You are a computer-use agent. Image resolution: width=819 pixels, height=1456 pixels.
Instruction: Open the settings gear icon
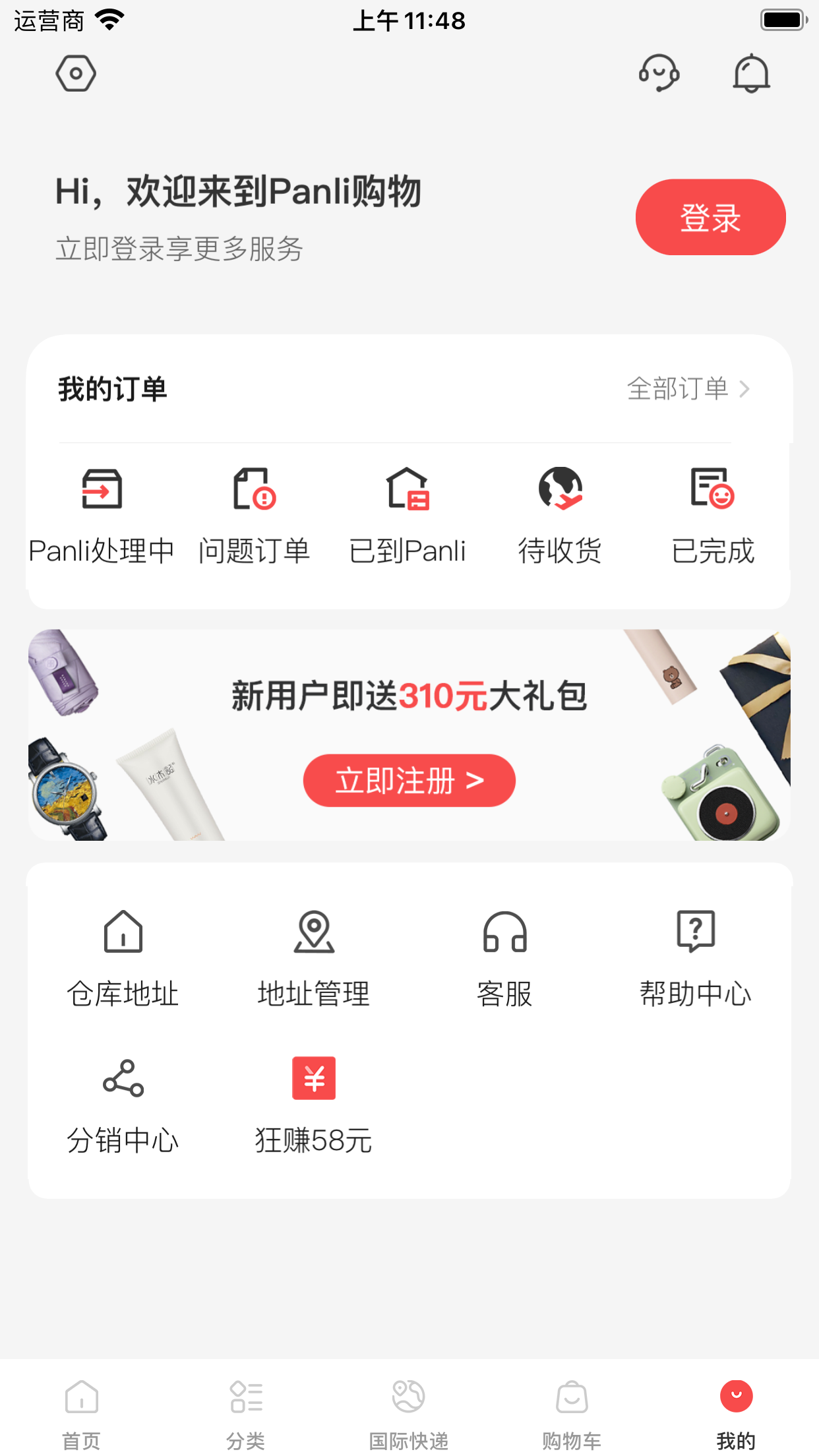(x=75, y=74)
